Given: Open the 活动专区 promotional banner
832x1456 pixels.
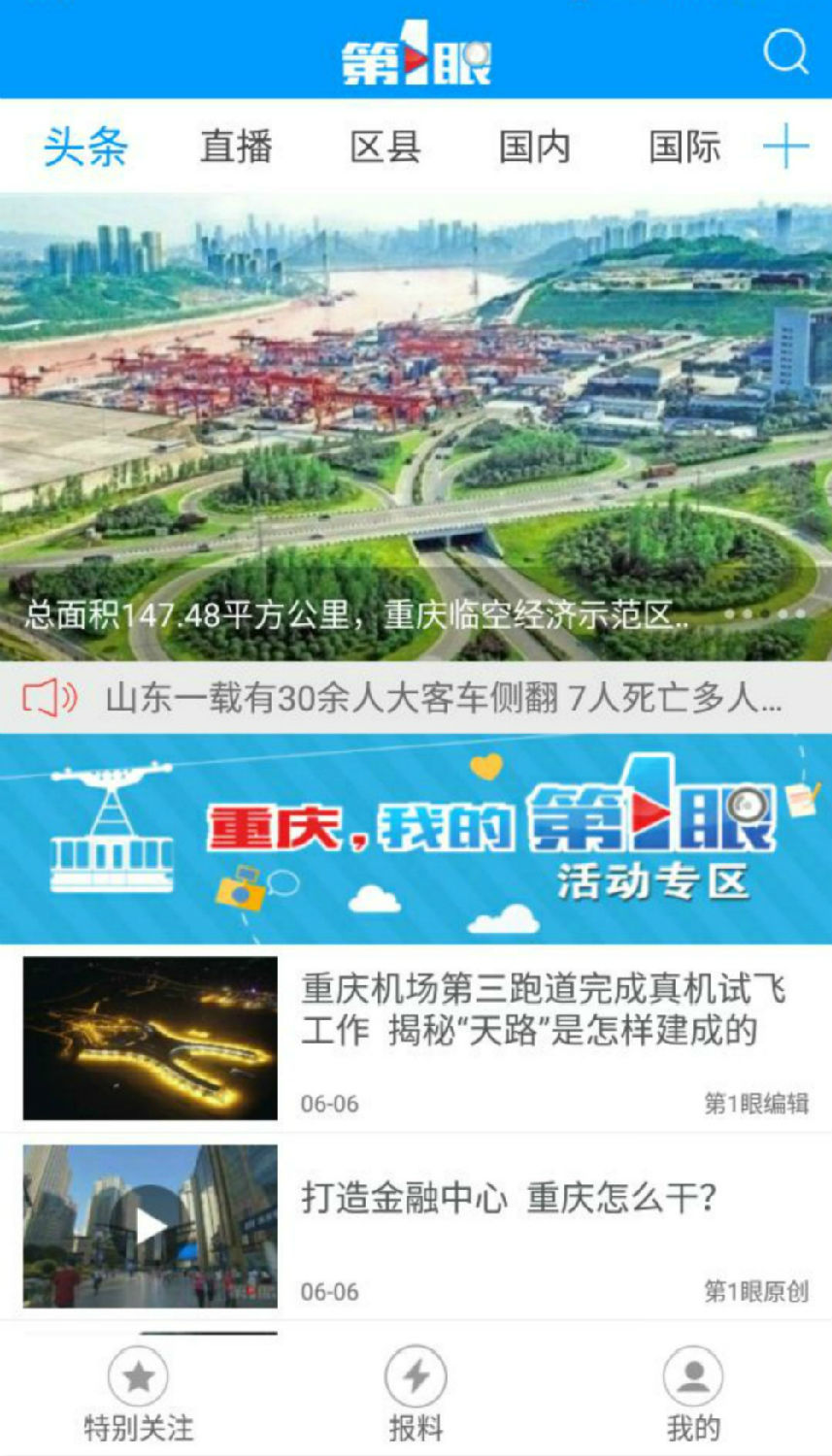Looking at the screenshot, I should point(416,839).
